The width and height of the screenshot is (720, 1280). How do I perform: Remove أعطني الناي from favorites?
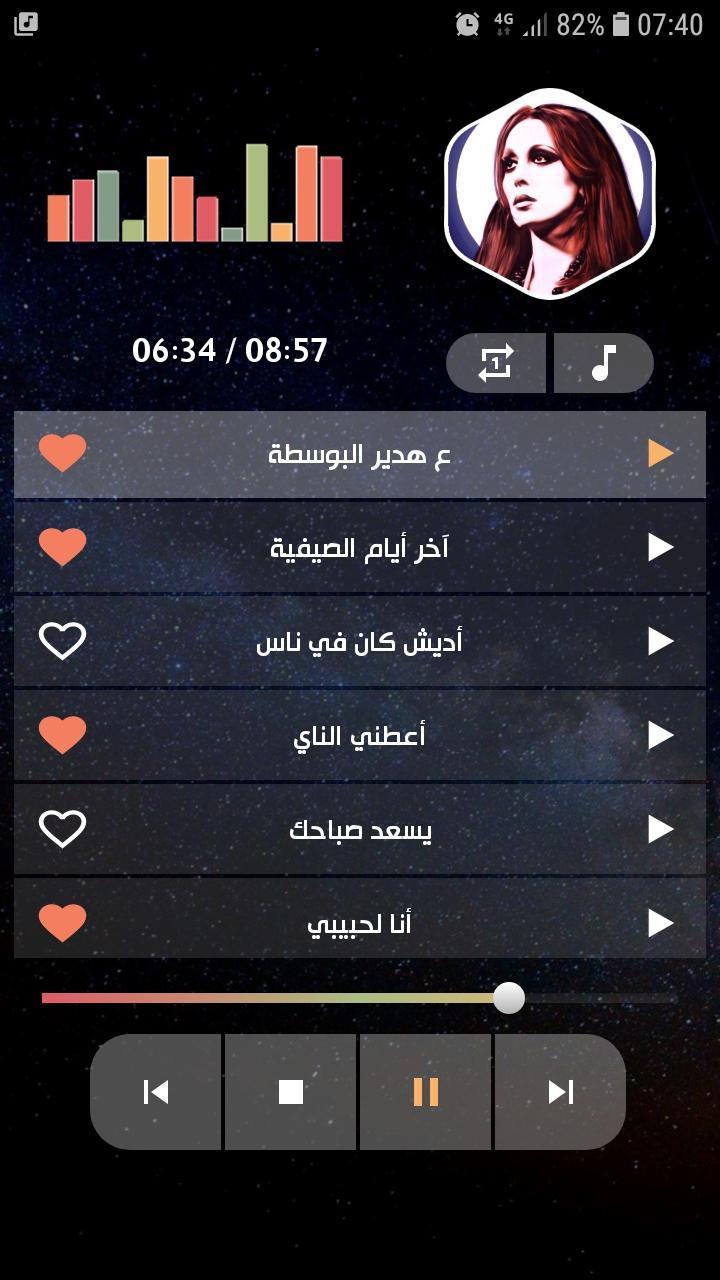[x=61, y=734]
